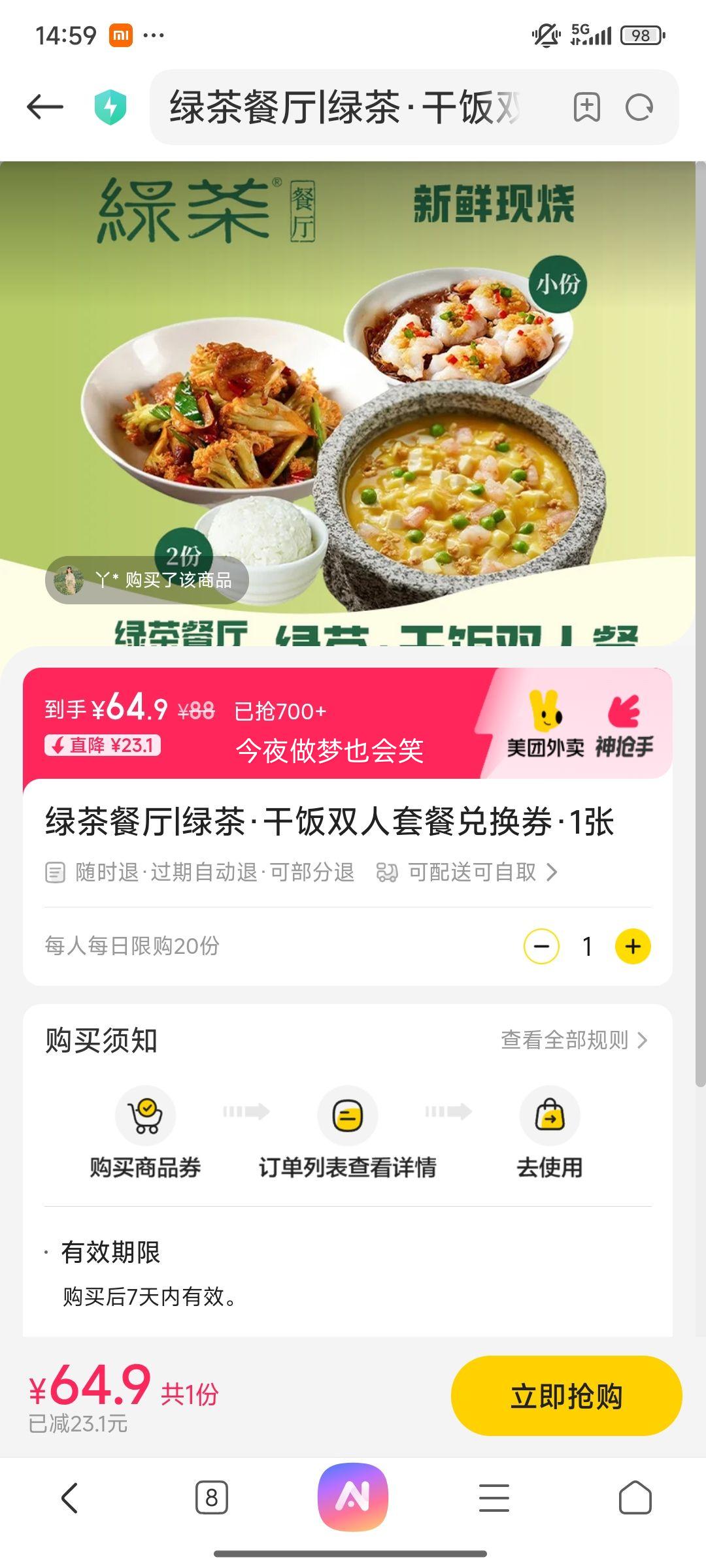This screenshot has height=1568, width=706.
Task: Go to the browser home page
Action: click(x=635, y=1497)
